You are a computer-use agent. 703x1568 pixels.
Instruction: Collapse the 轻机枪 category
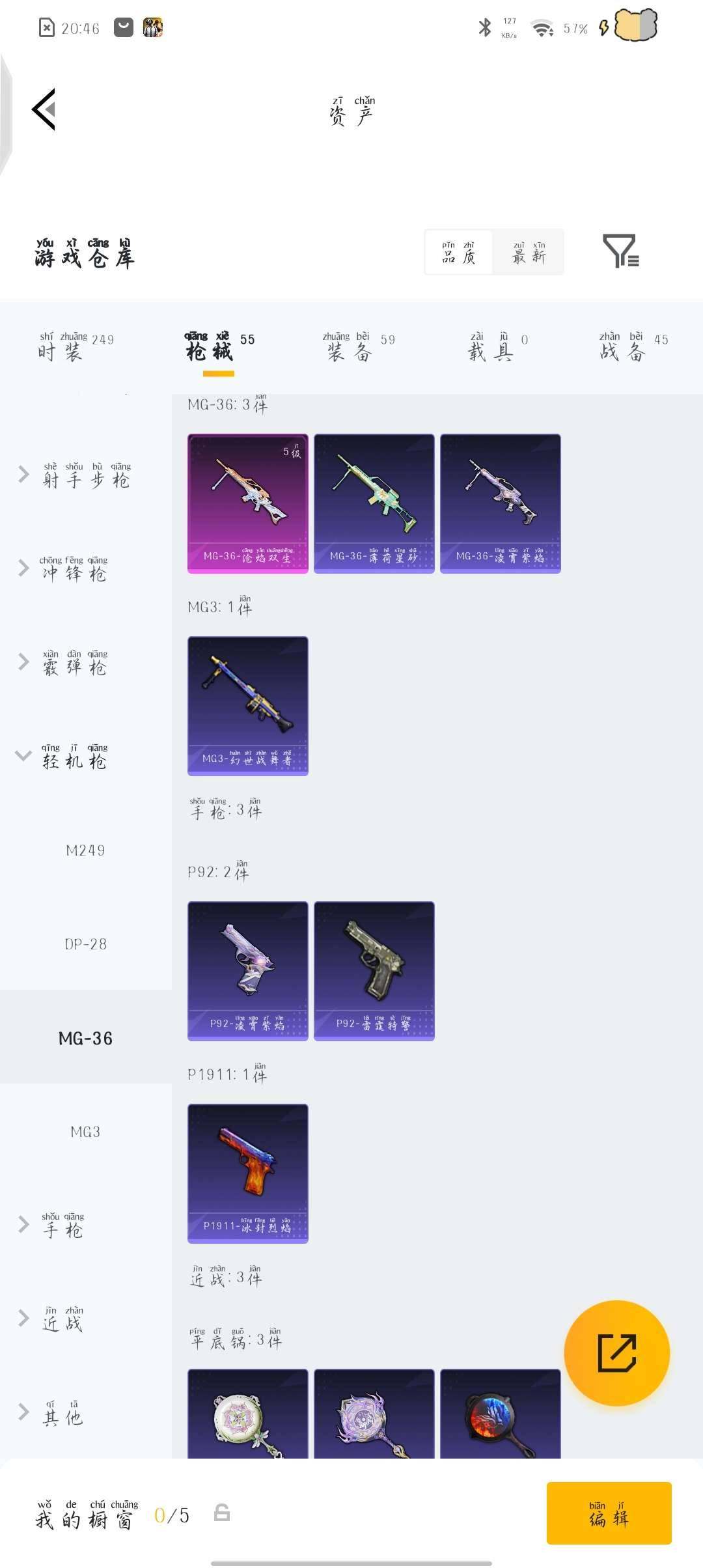(x=74, y=757)
